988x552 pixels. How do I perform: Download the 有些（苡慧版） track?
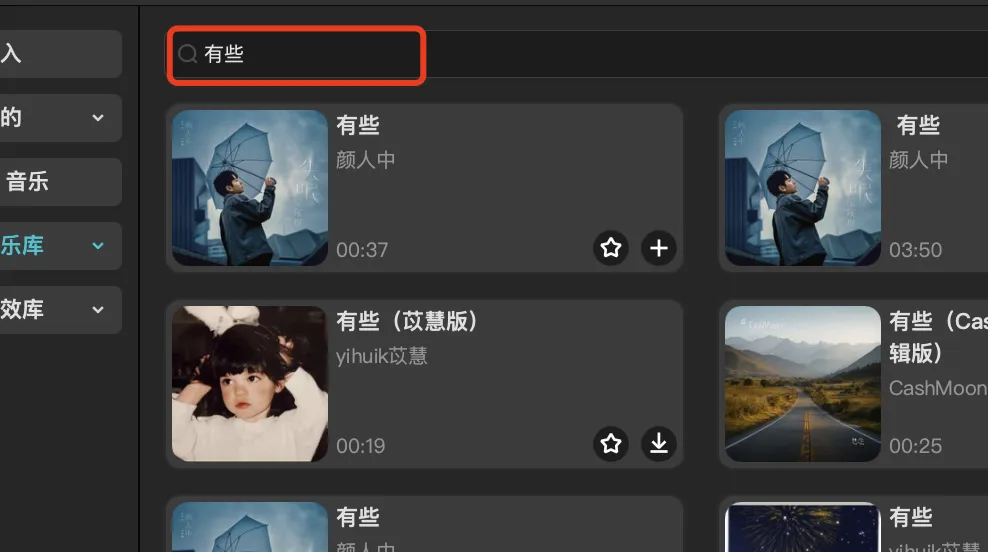[x=658, y=443]
